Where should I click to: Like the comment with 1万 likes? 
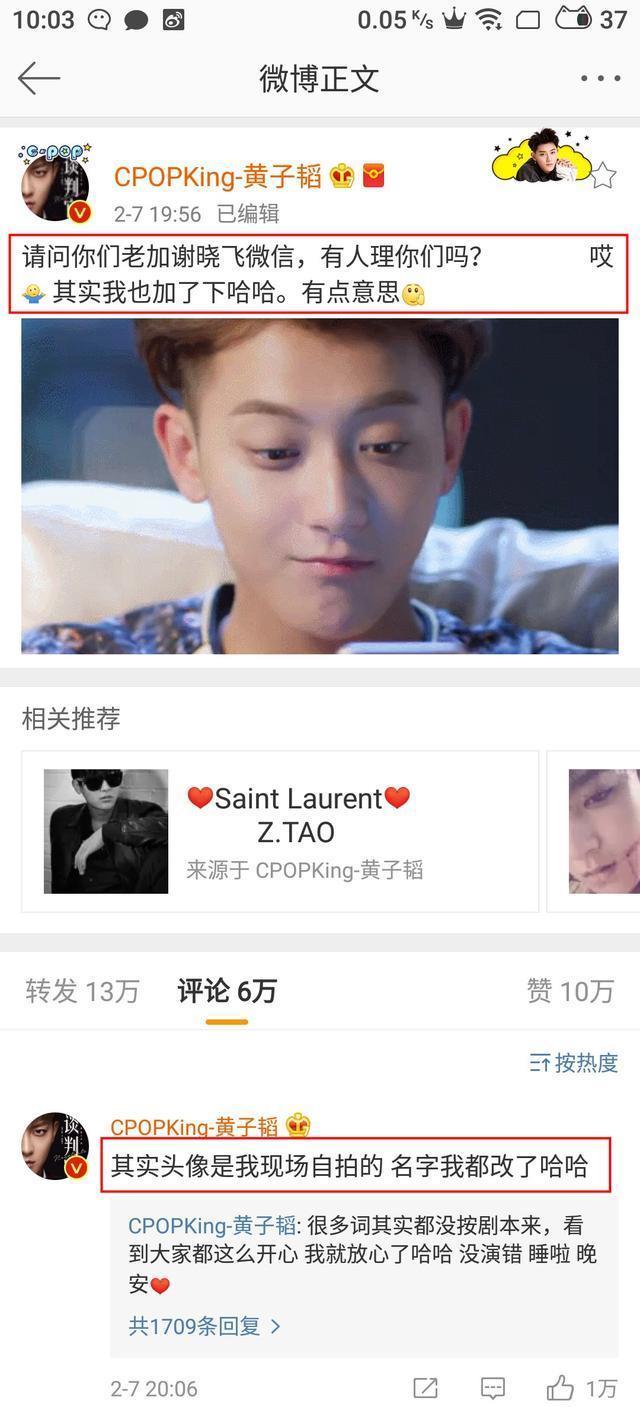pos(561,1388)
